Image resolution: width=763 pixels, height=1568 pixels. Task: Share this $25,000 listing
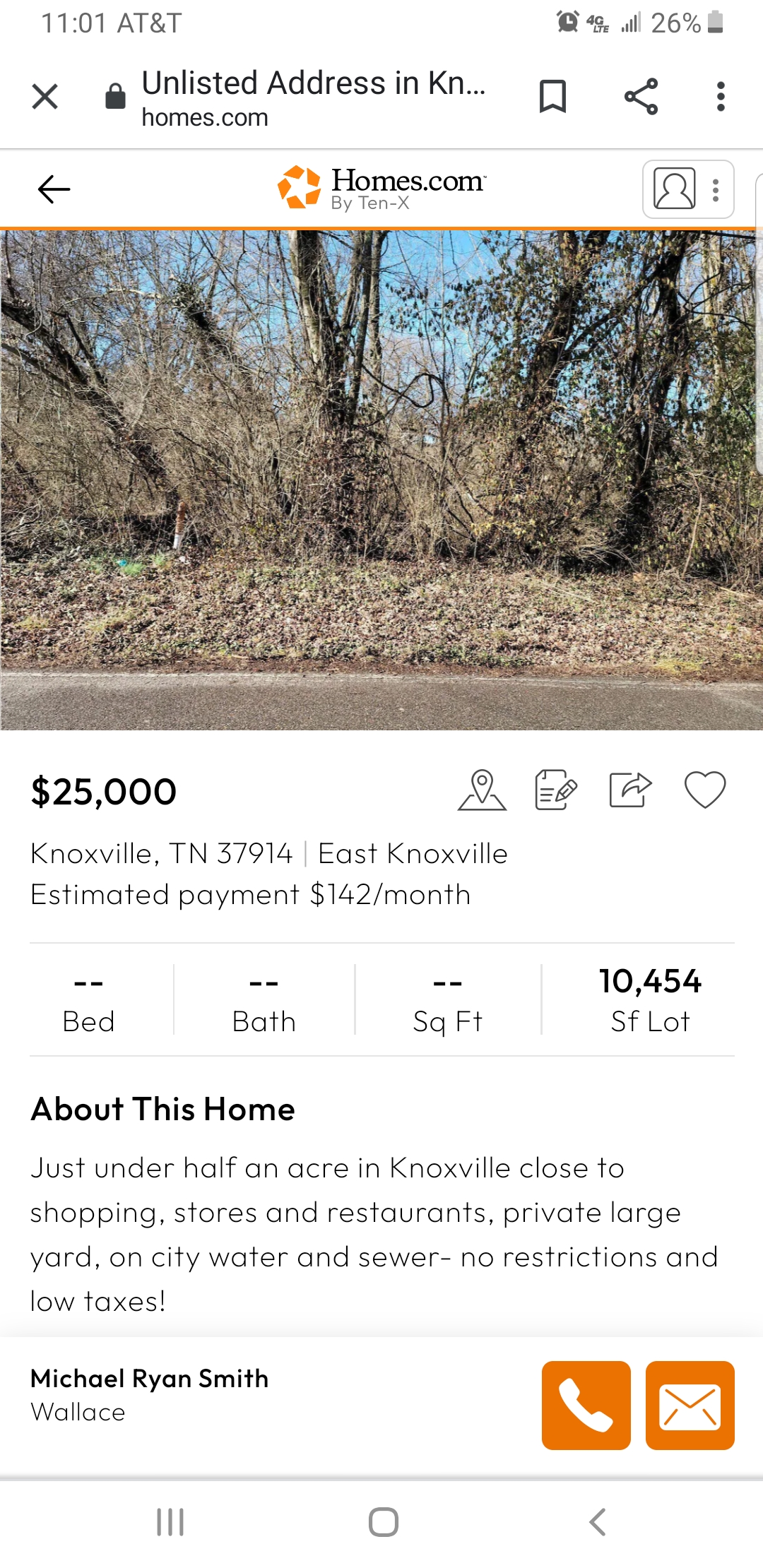coord(630,790)
